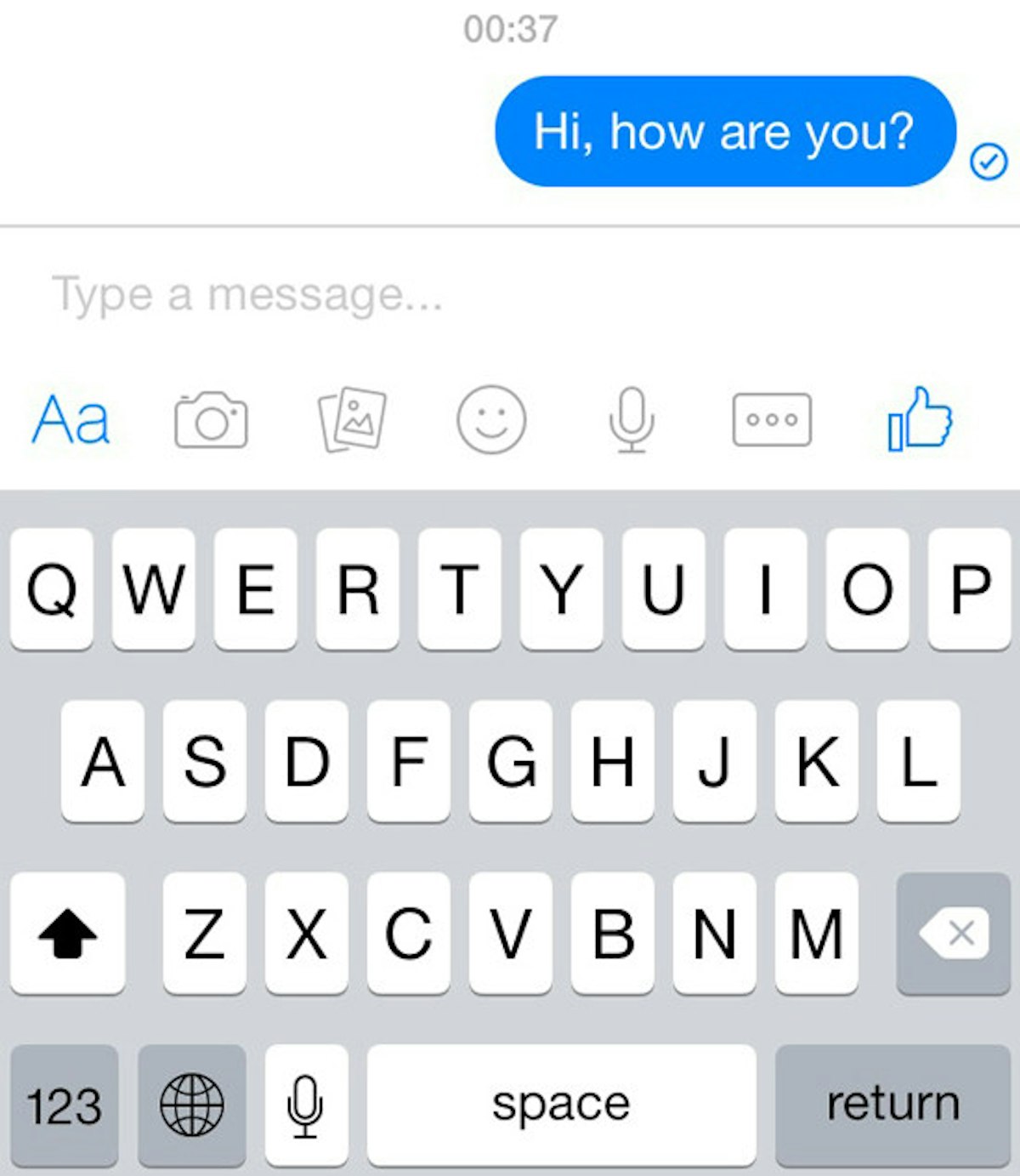Open more options with the ellipsis icon
1020x1176 pixels.
[770, 421]
